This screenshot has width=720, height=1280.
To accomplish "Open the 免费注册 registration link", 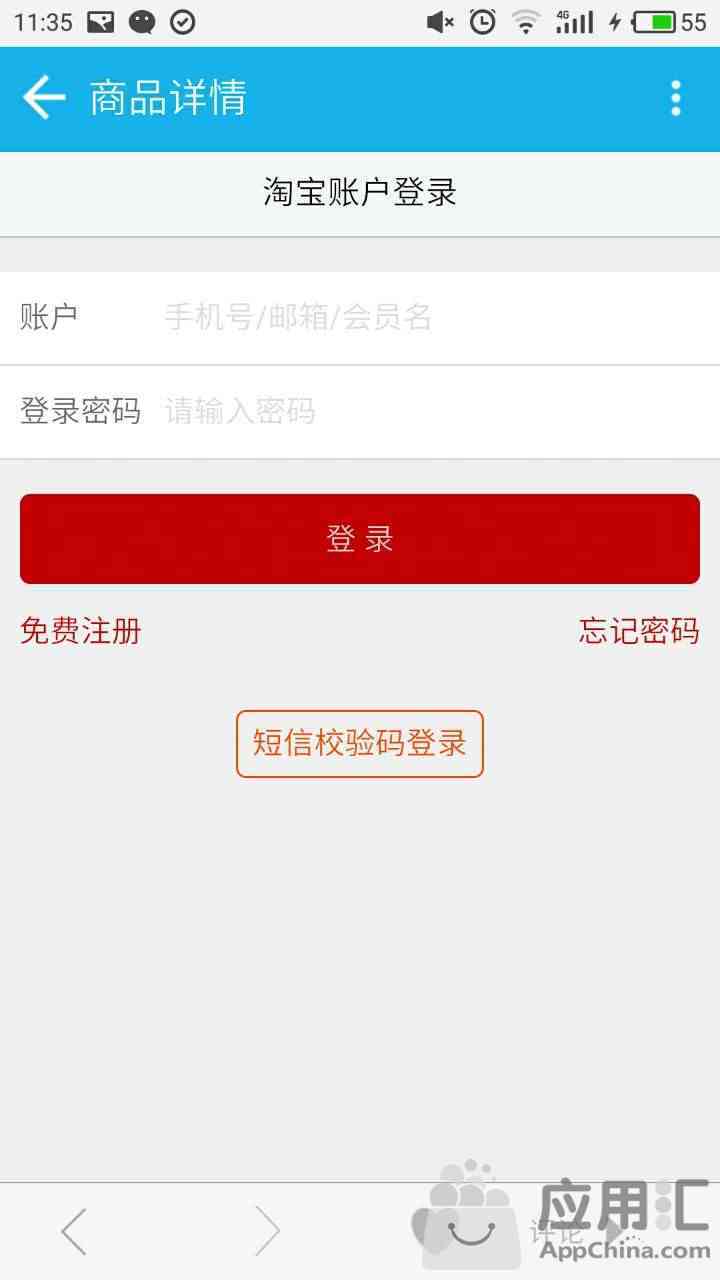I will 81,631.
